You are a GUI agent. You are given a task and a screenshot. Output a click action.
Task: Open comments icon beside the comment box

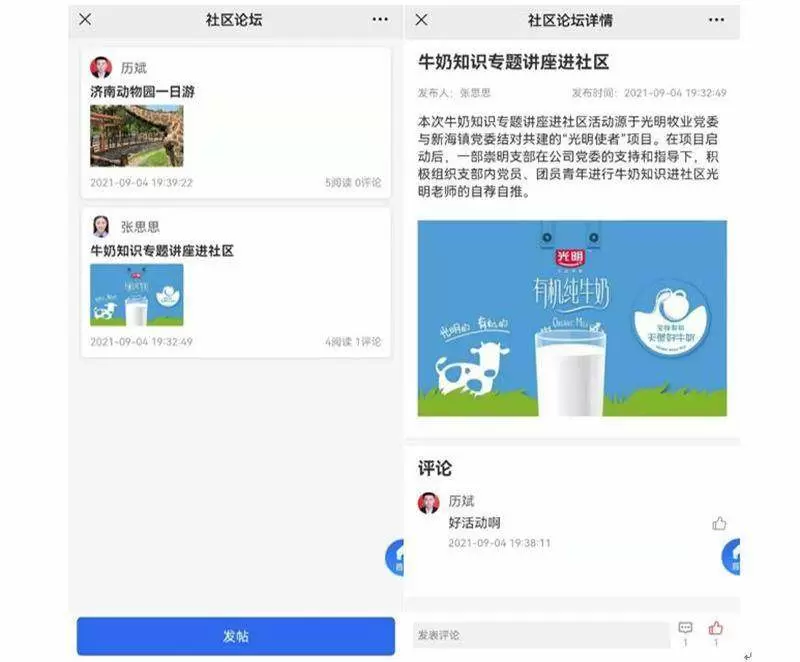click(x=685, y=629)
